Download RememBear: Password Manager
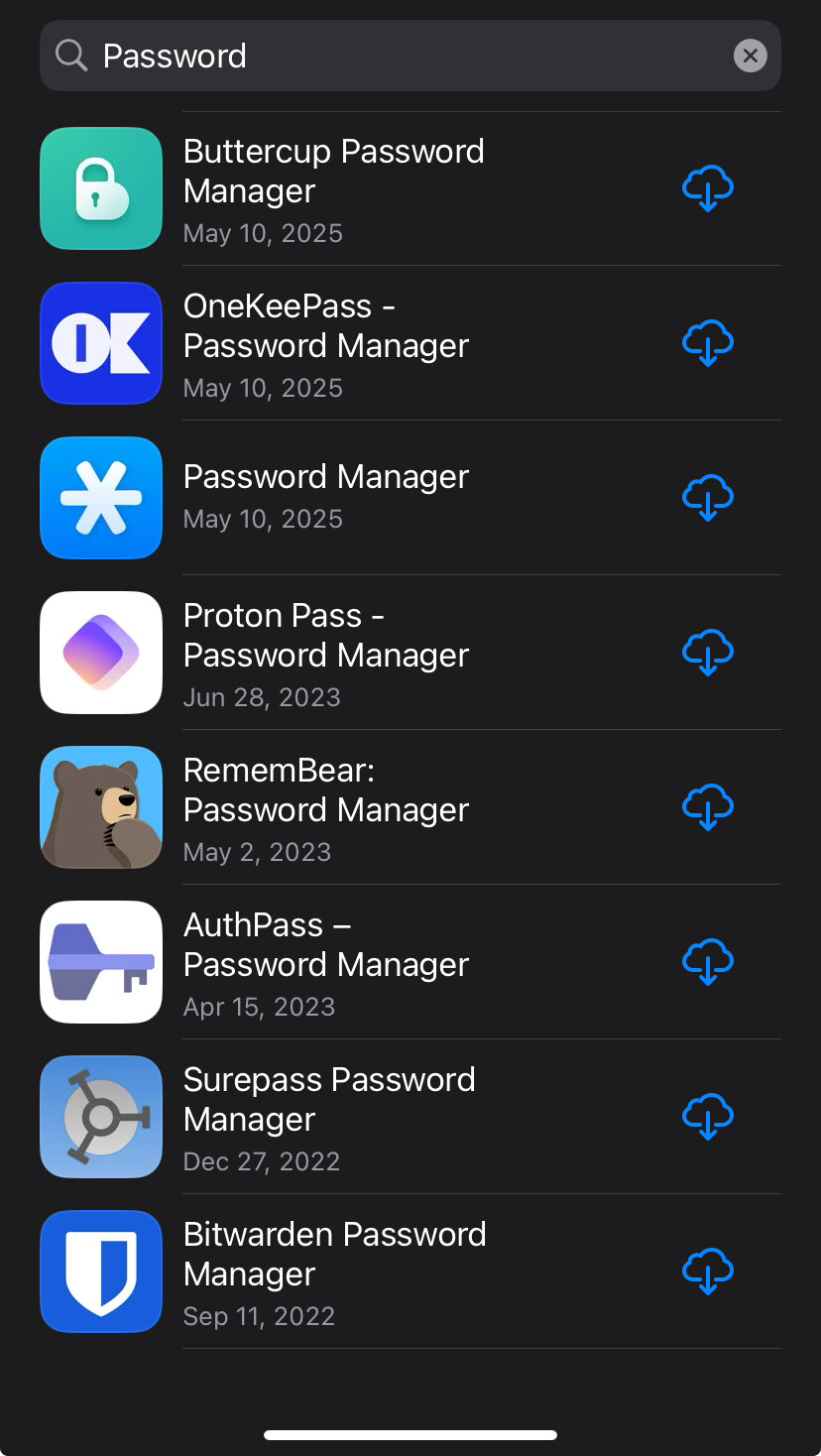 click(x=708, y=806)
